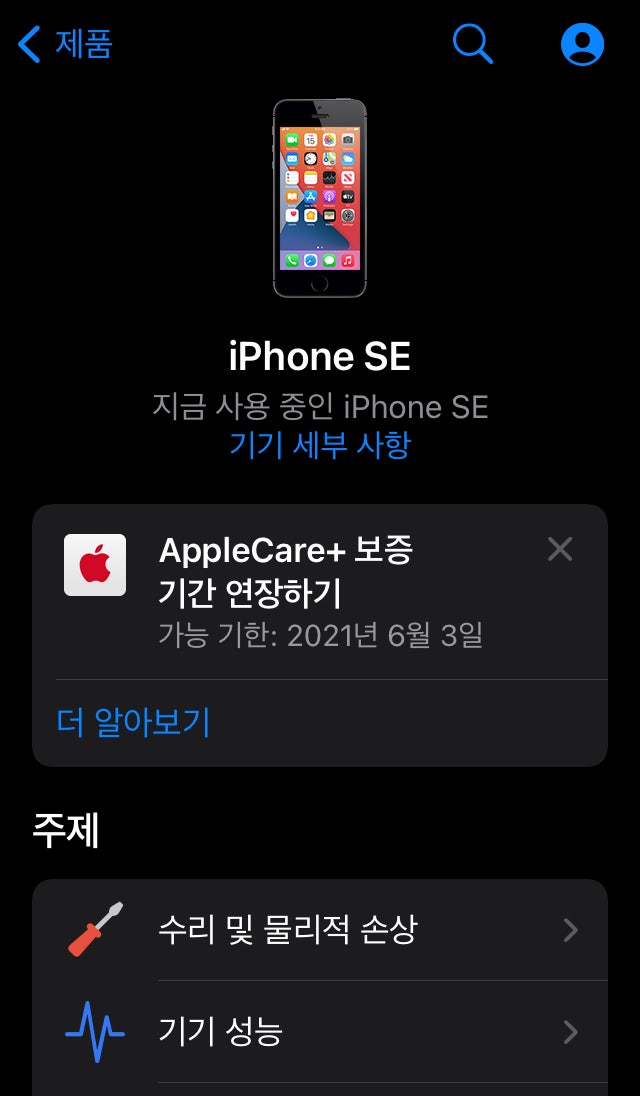Open the account profile icon

point(582,44)
